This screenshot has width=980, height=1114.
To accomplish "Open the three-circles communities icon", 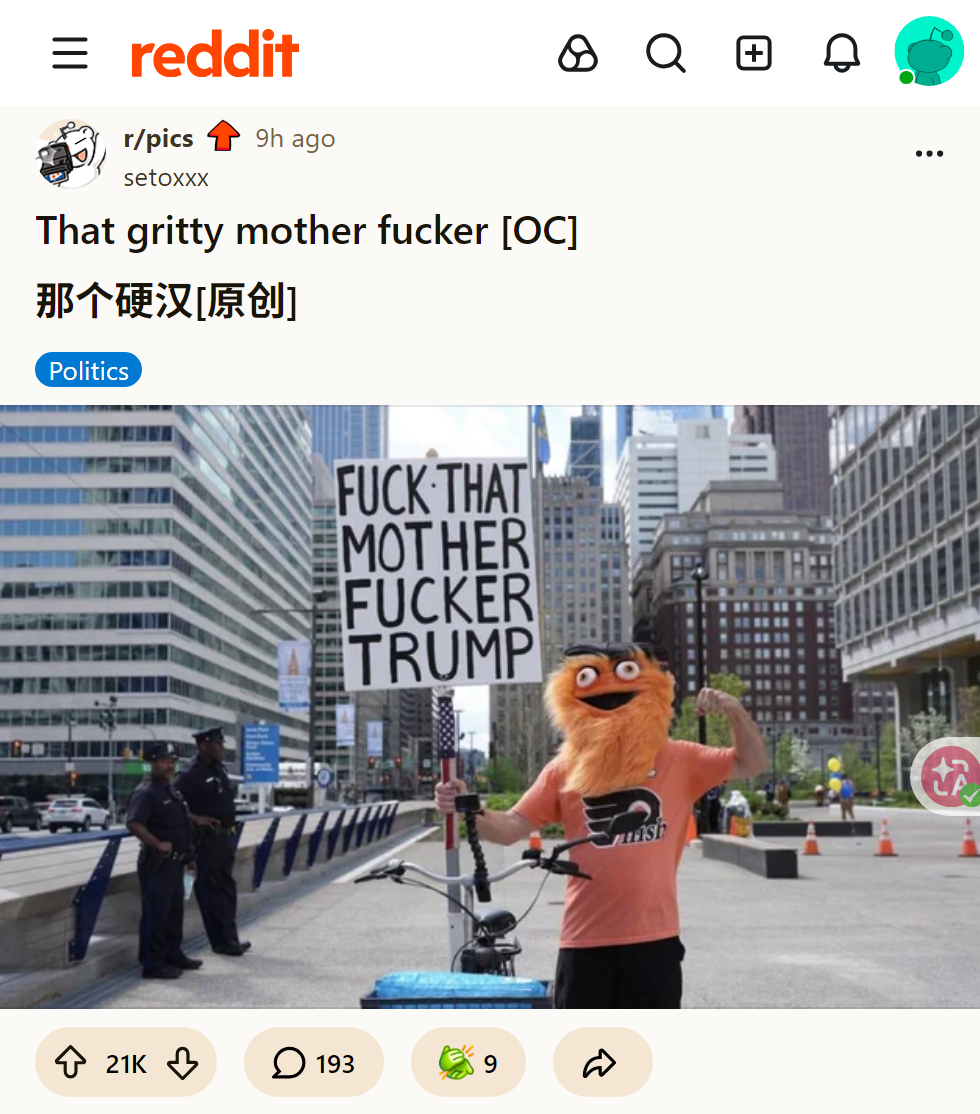I will click(x=578, y=53).
